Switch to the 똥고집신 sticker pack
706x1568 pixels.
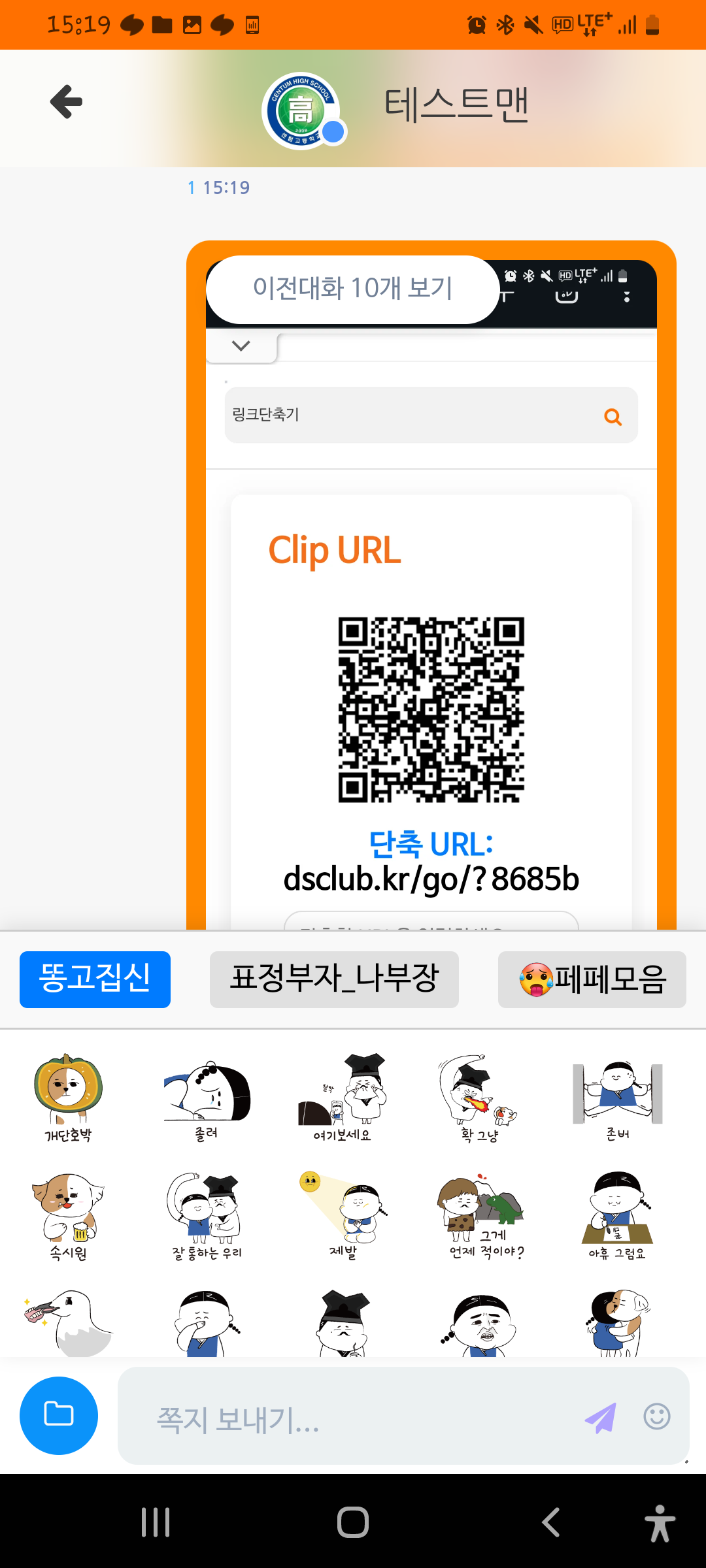pos(95,979)
